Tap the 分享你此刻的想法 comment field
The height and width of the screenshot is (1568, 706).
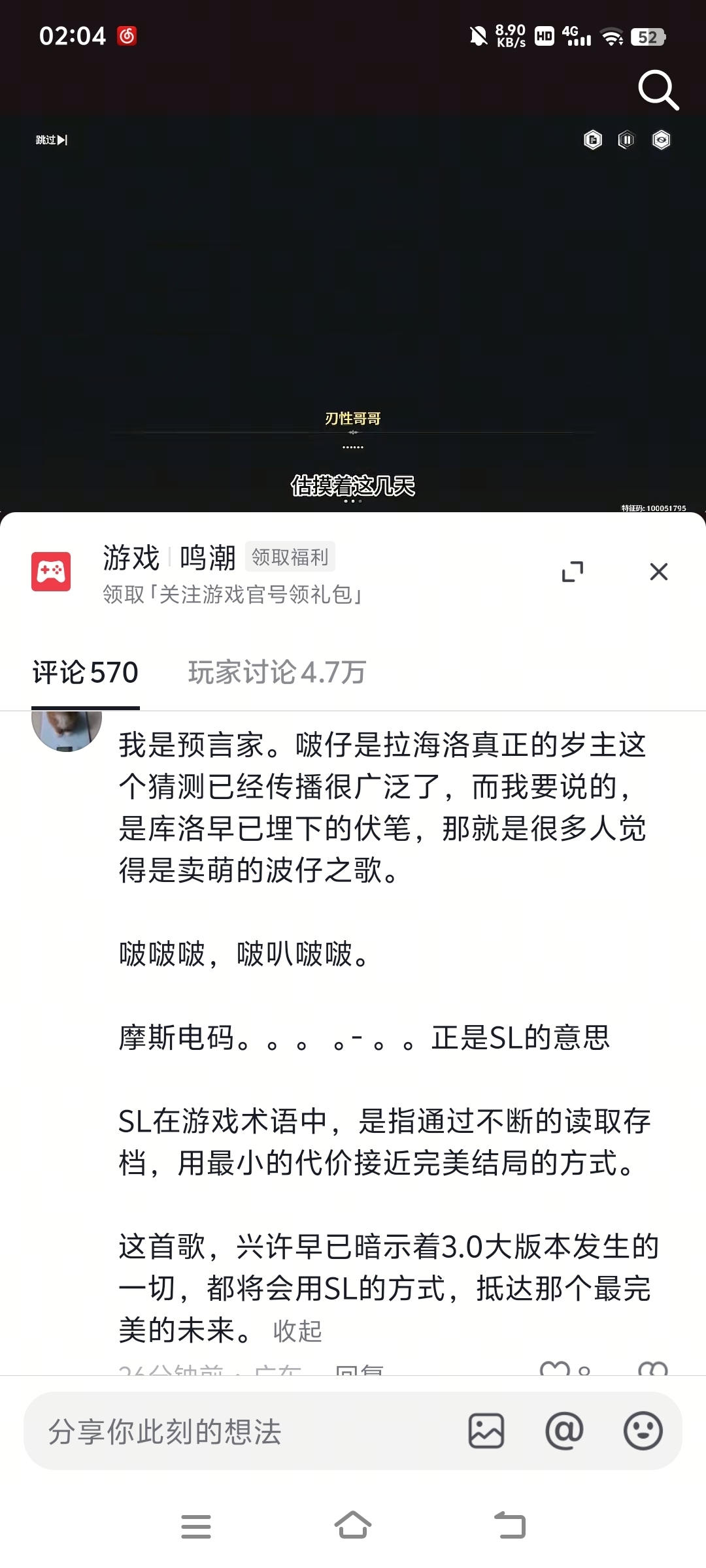click(242, 1431)
